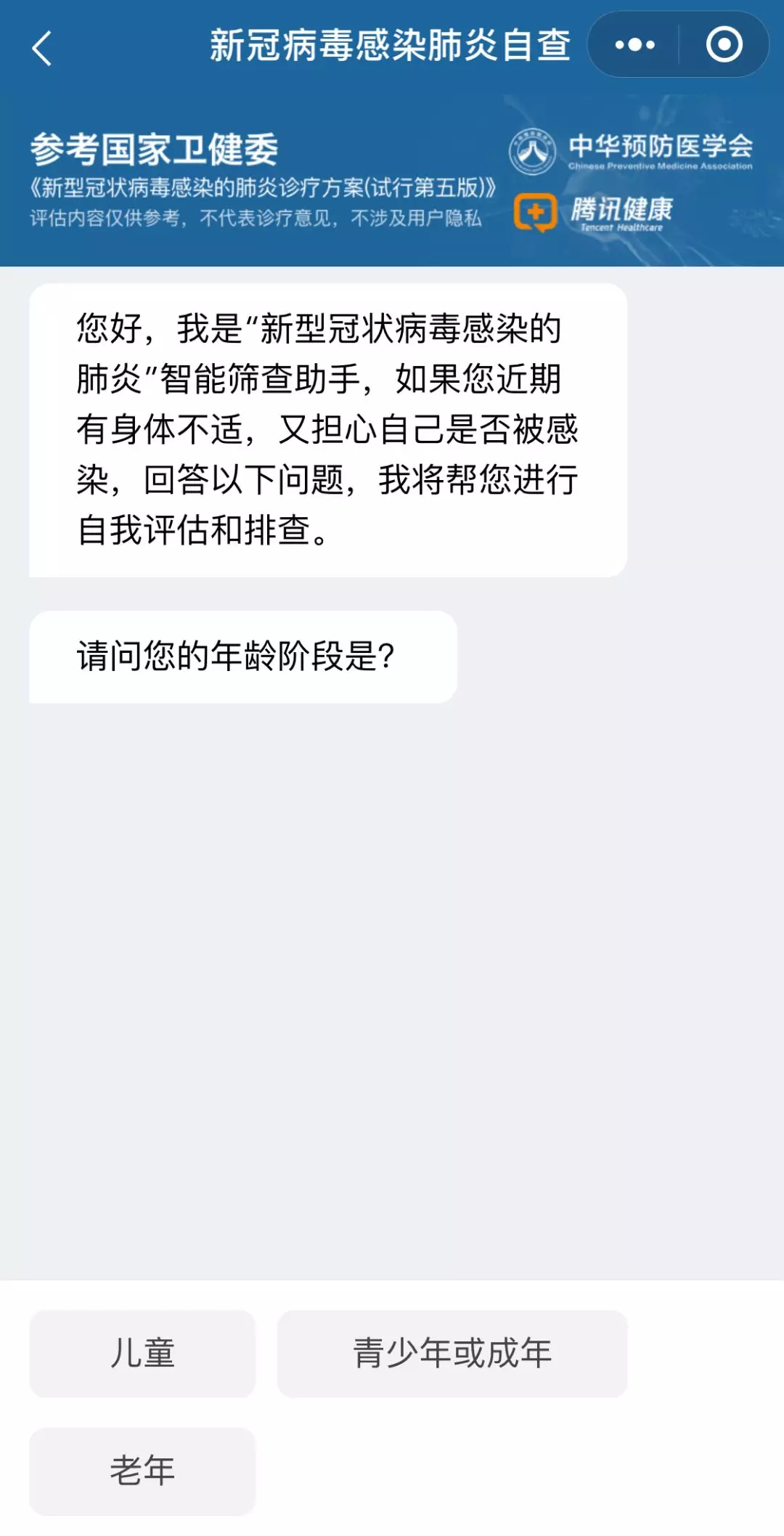The image size is (784, 1536).
Task: Choose 青少年或成年 as age group
Action: (452, 1354)
